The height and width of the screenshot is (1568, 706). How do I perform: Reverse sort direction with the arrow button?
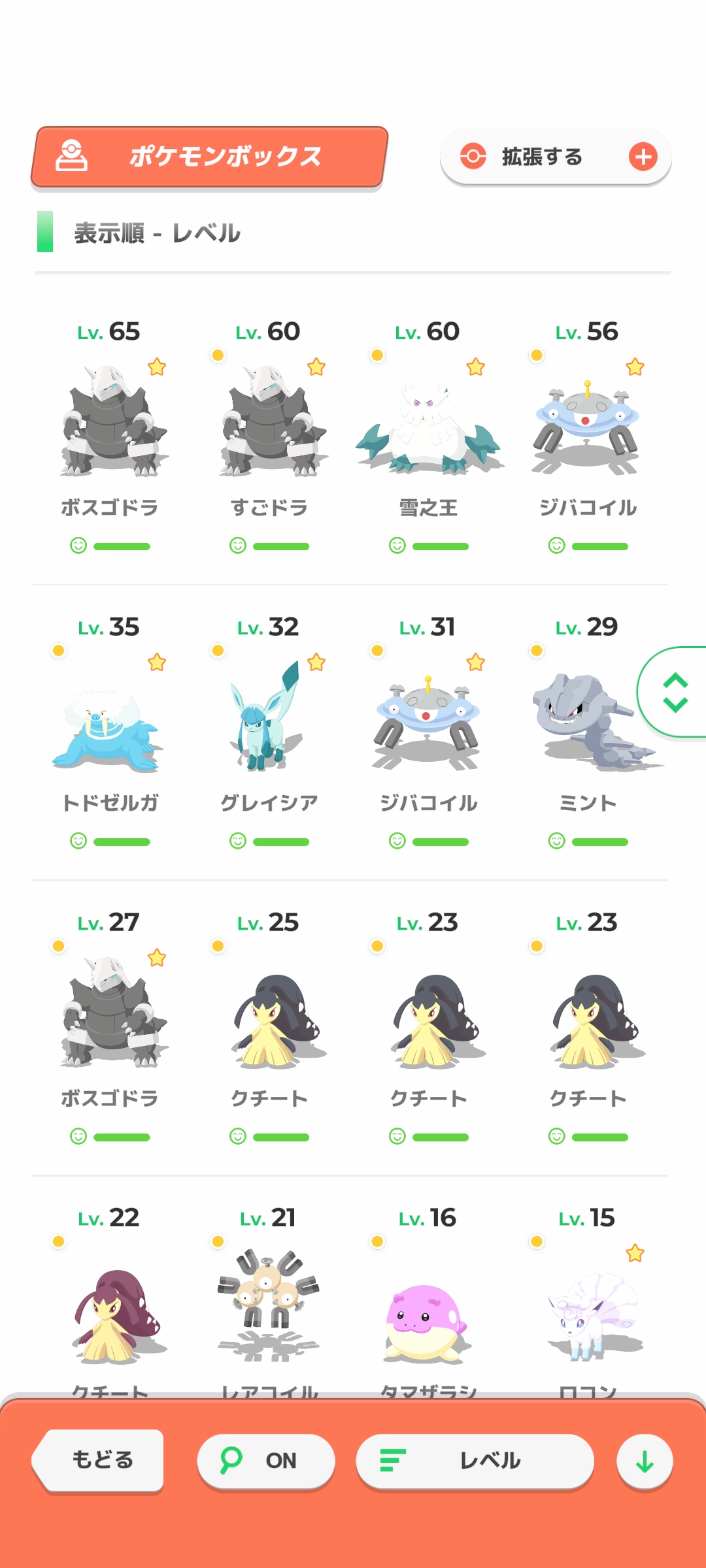(x=645, y=1461)
